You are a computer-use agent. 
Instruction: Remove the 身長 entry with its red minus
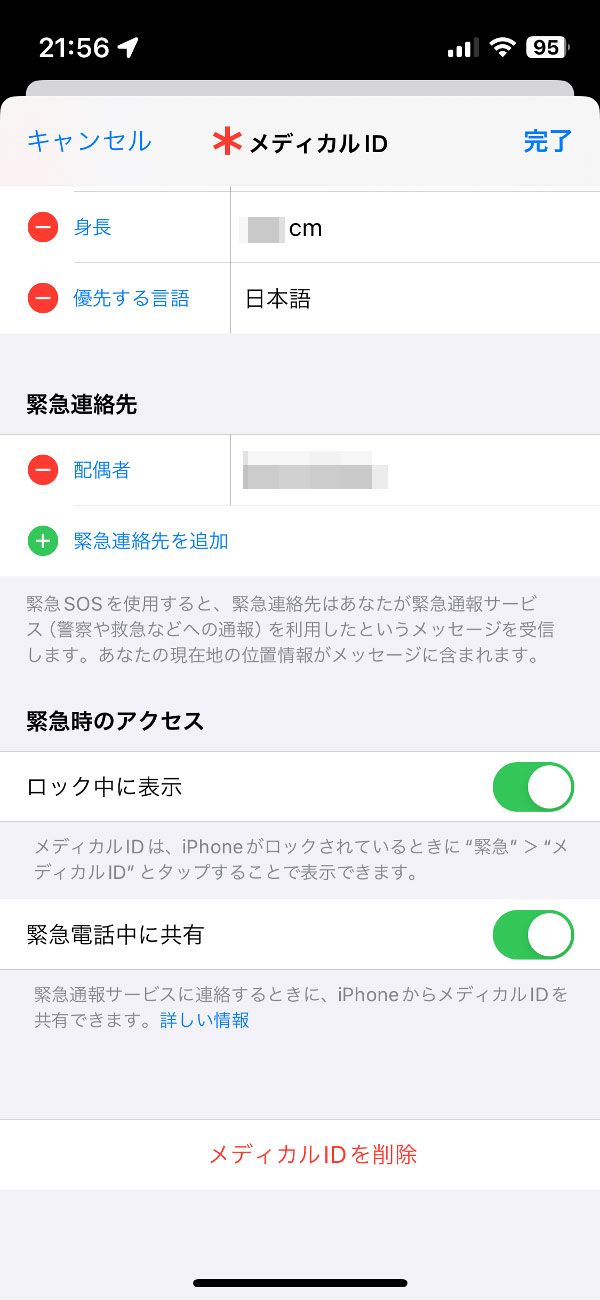click(x=43, y=228)
